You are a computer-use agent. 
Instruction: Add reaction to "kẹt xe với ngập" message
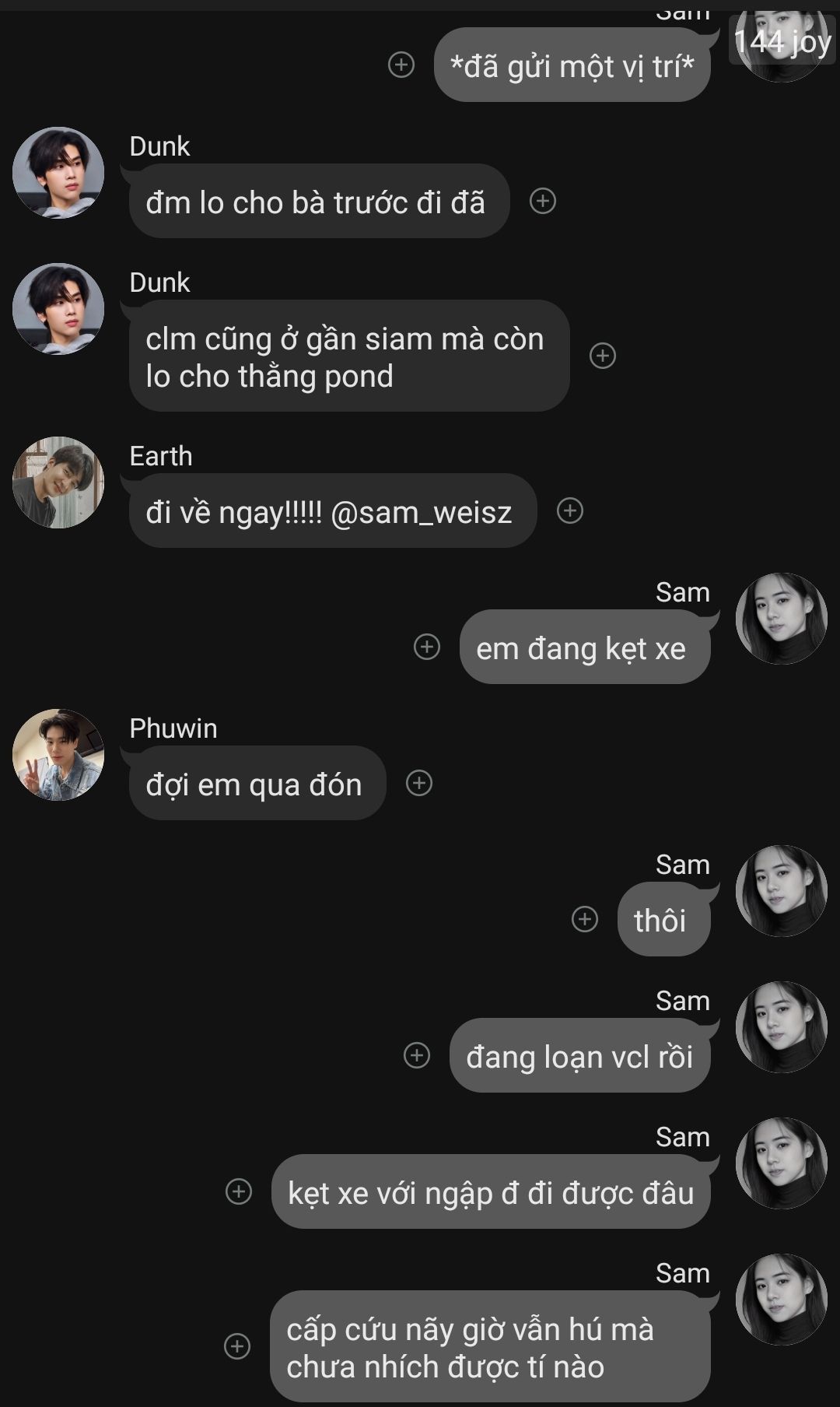238,1191
